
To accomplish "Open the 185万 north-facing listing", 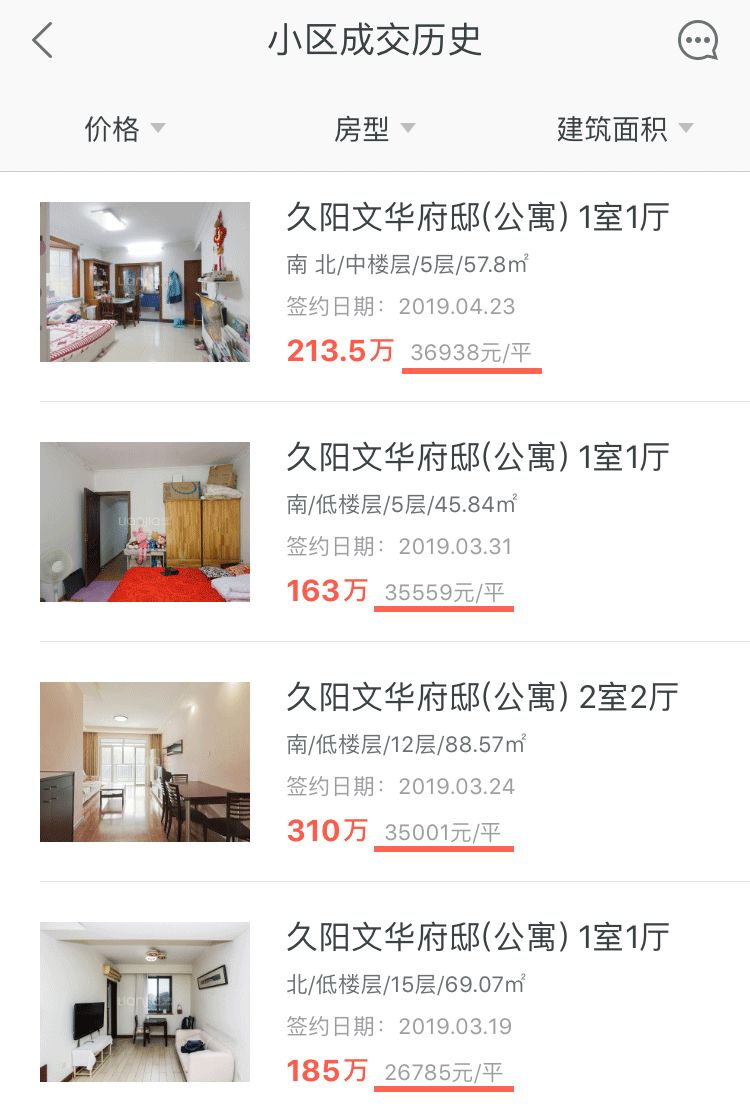I will tap(475, 938).
